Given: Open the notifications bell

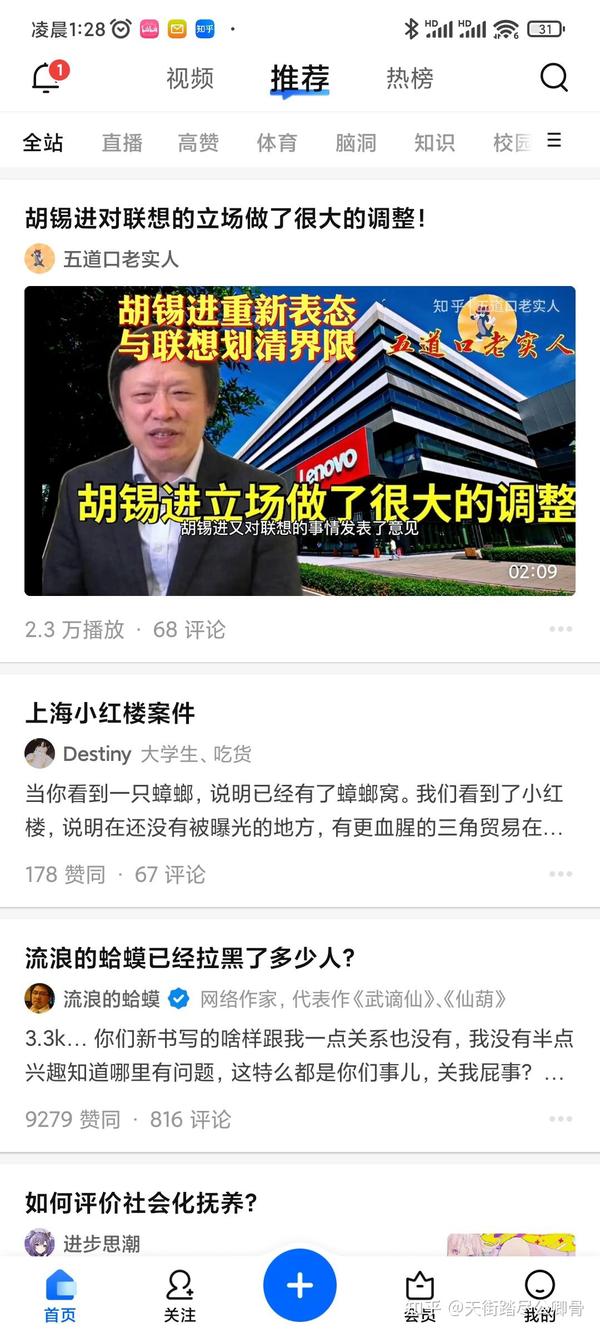Looking at the screenshot, I should pos(47,77).
